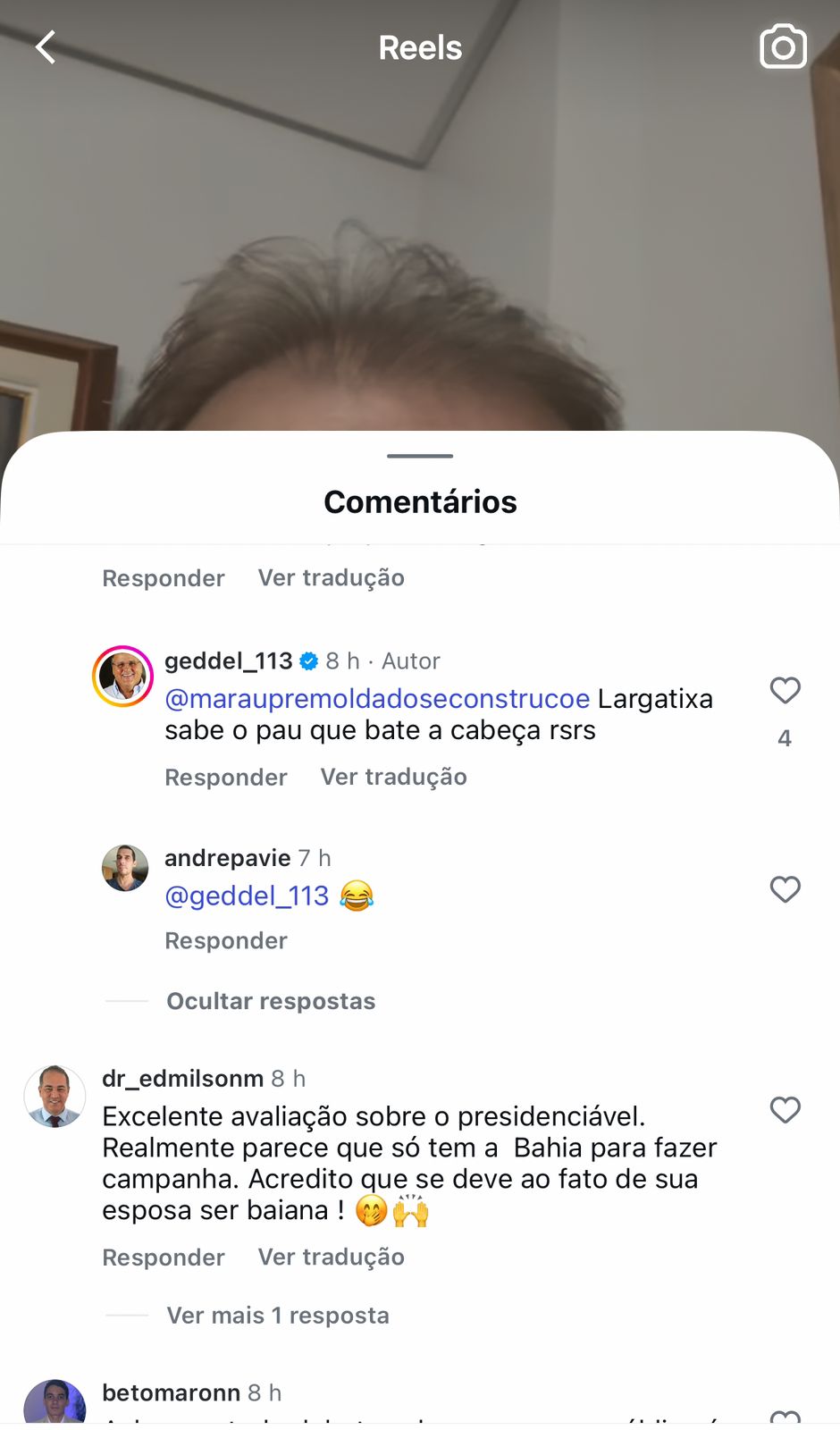The image size is (840, 1430).
Task: Like andrepavie's reply
Action: coord(785,889)
